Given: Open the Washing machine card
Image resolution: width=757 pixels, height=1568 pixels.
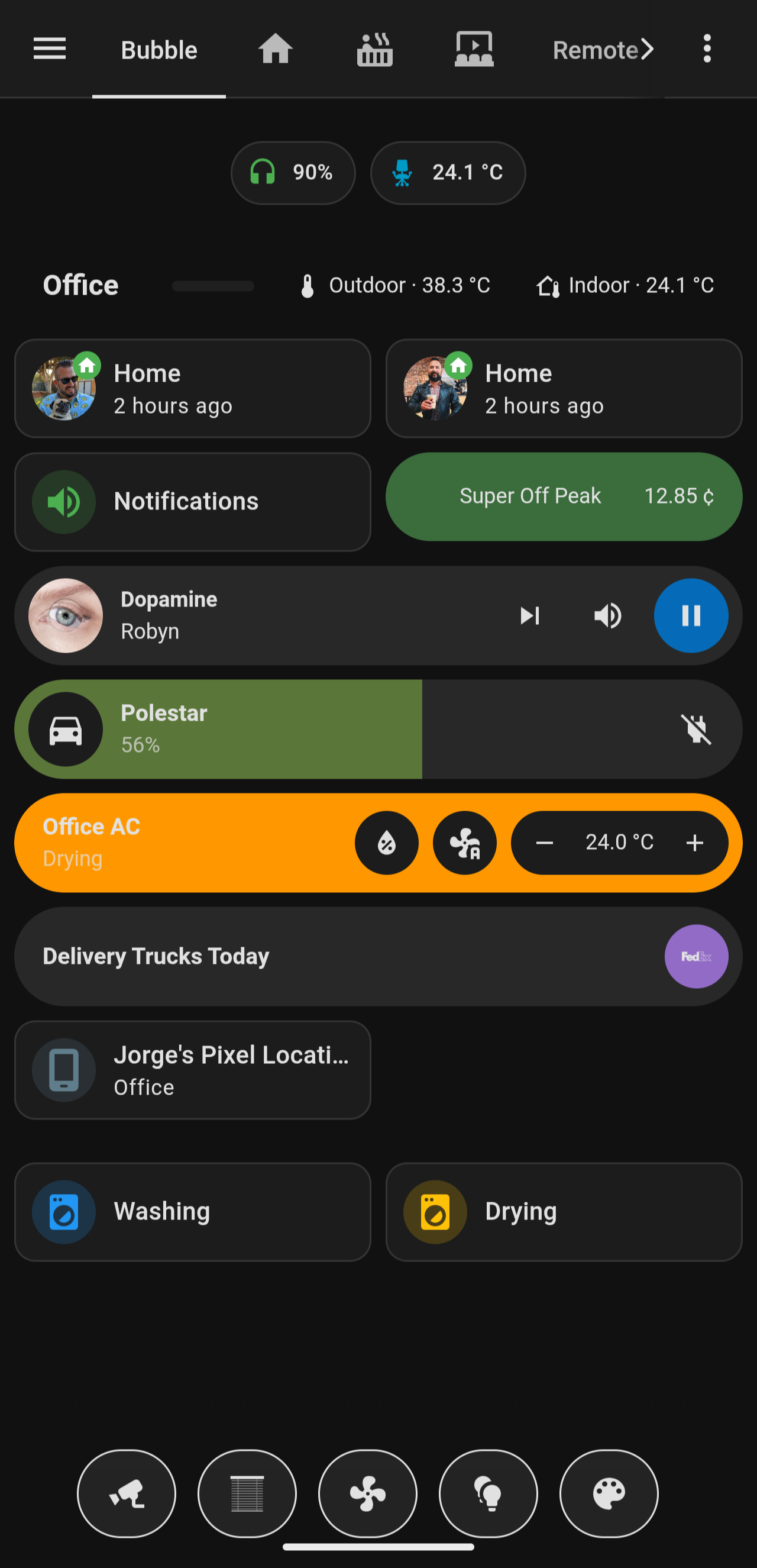Looking at the screenshot, I should point(193,1212).
